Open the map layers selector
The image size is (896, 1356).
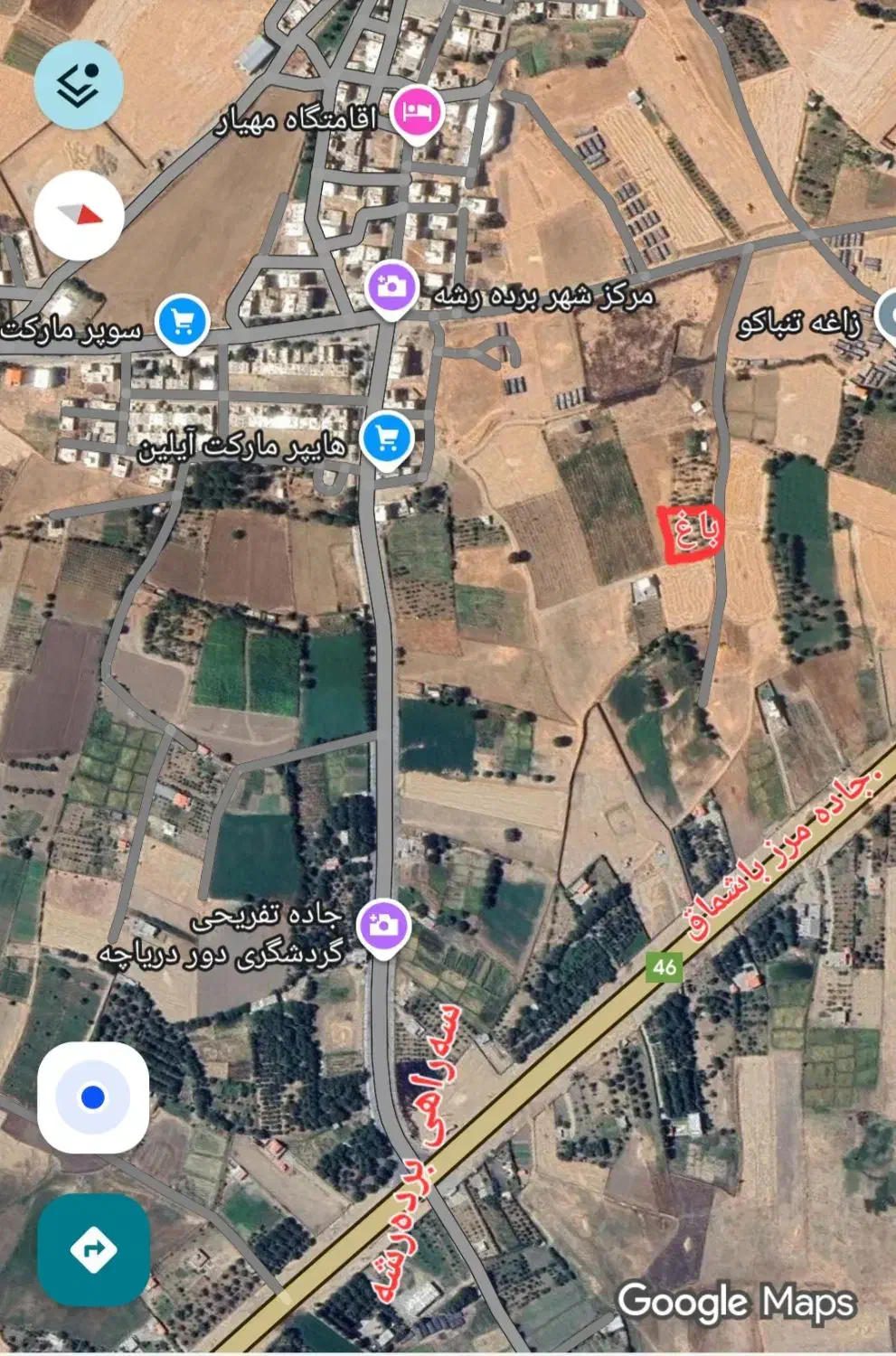pyautogui.click(x=79, y=84)
